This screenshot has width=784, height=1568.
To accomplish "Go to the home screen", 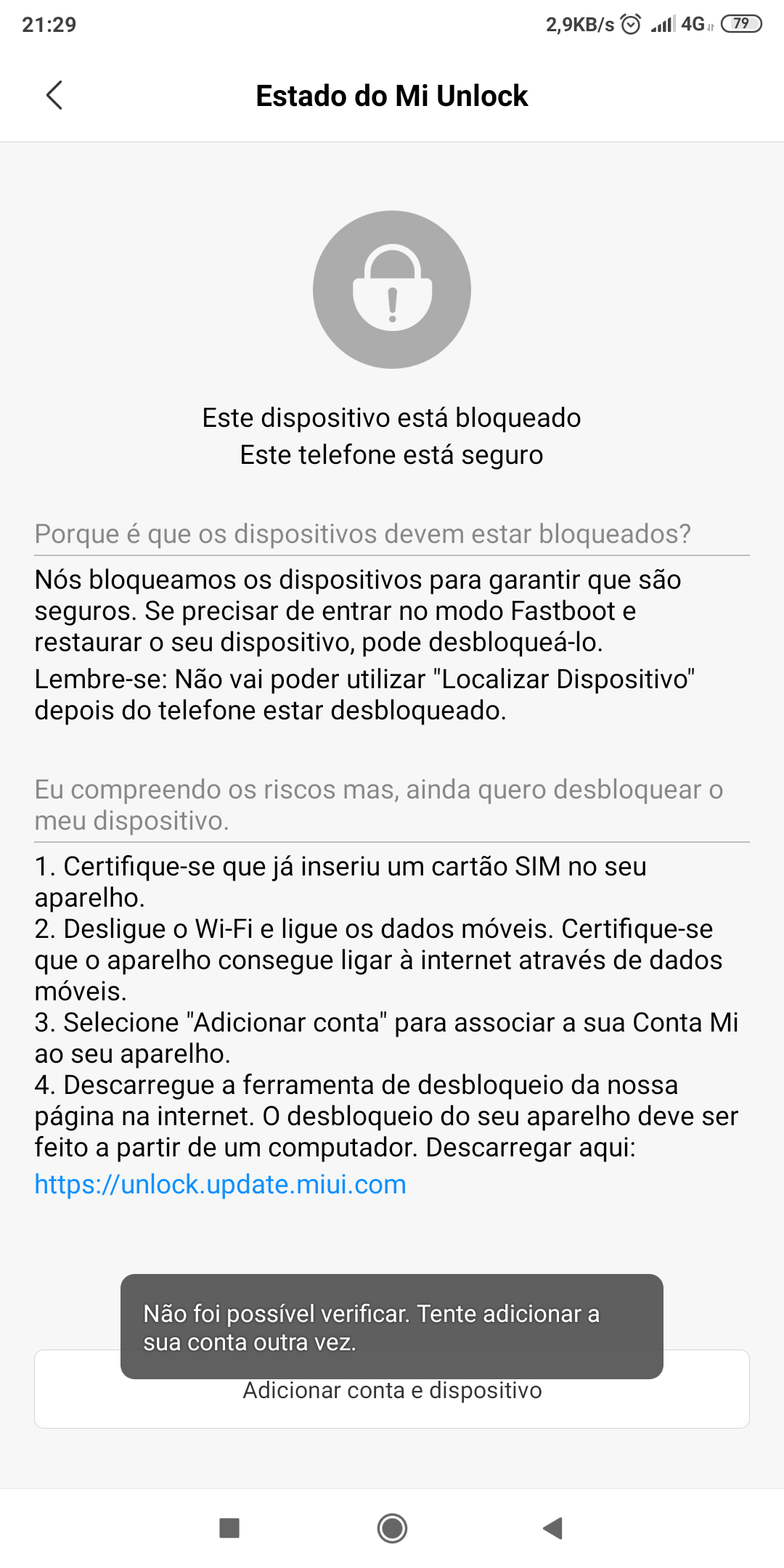I will coord(392,1528).
